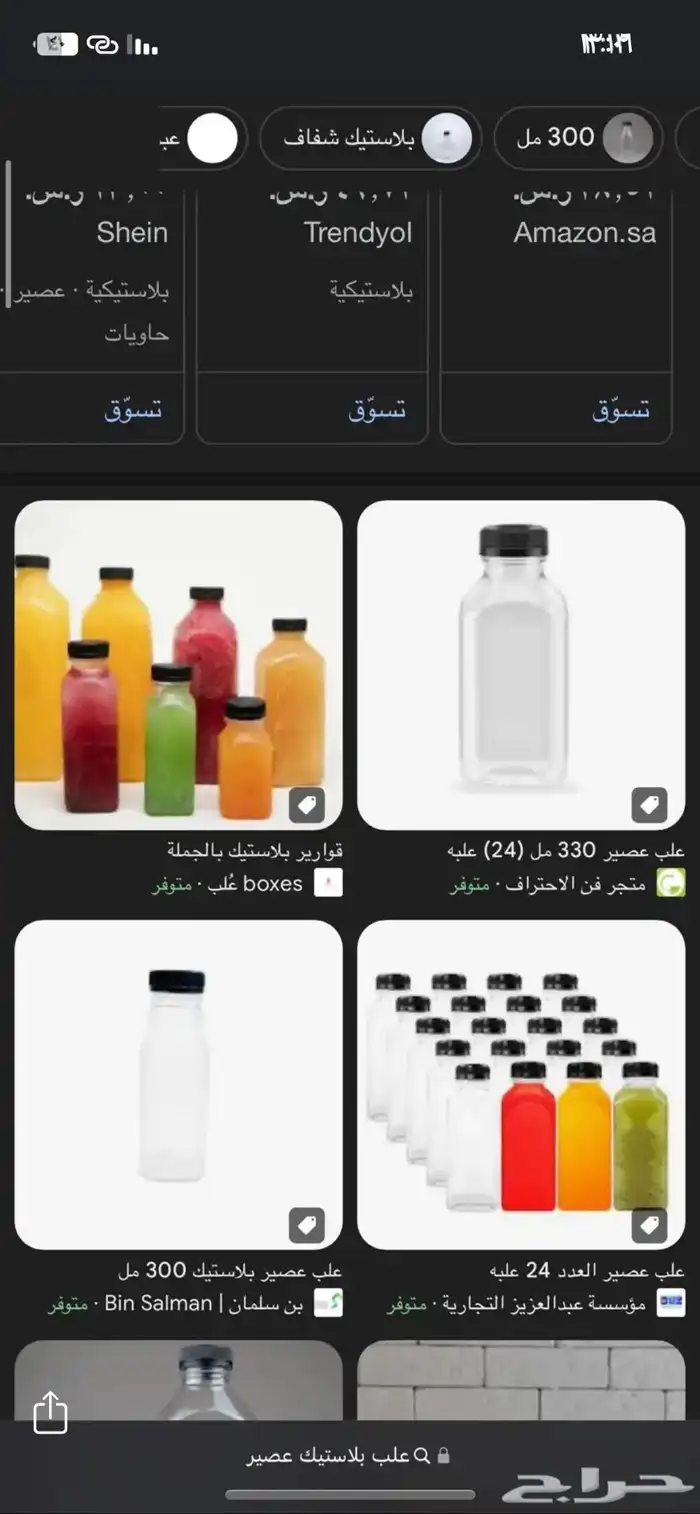This screenshot has width=700, height=1514.
Task: Tap تسوّق under Amazon.sa
Action: (620, 409)
